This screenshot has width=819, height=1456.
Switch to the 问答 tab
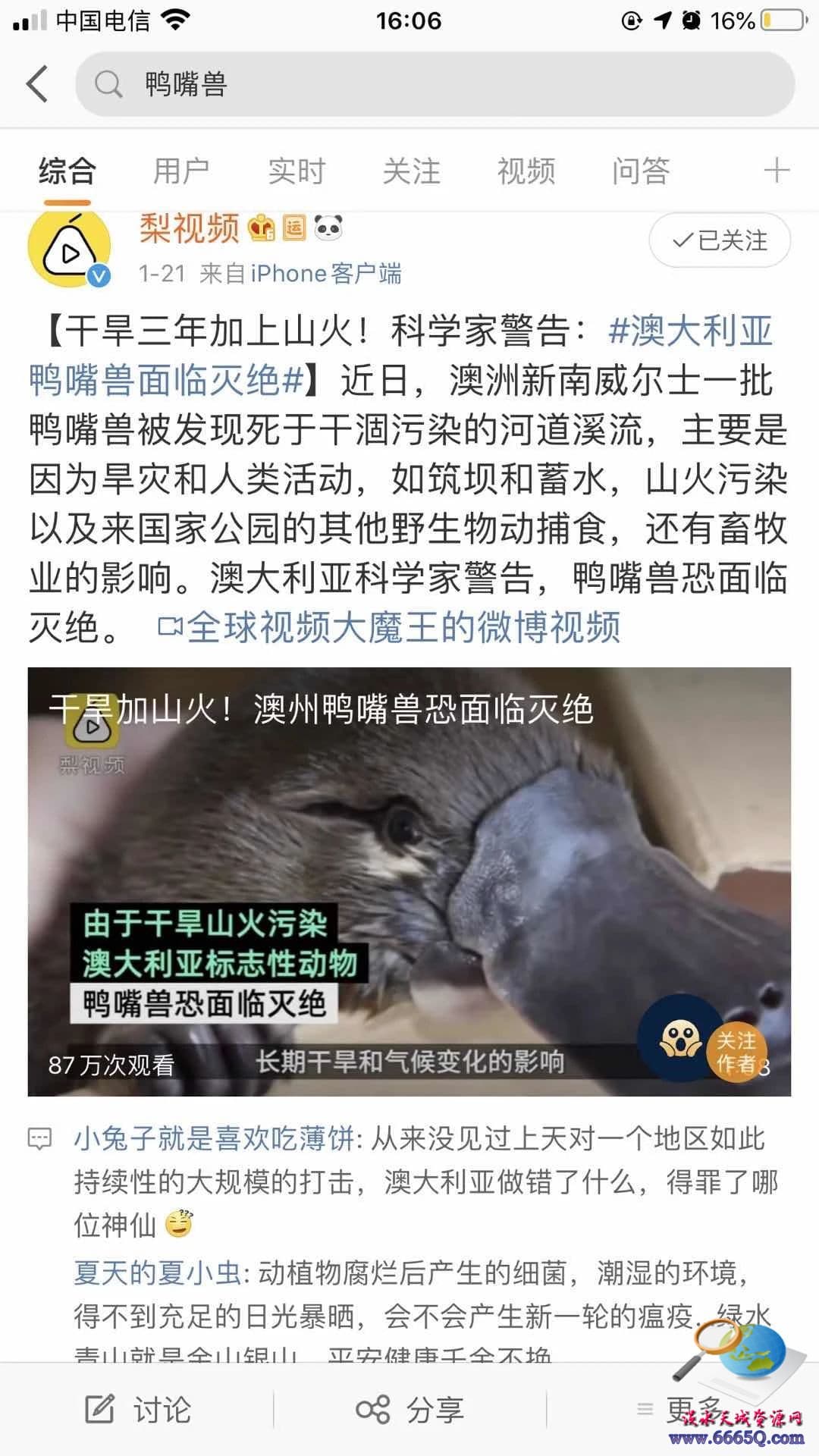[x=641, y=171]
